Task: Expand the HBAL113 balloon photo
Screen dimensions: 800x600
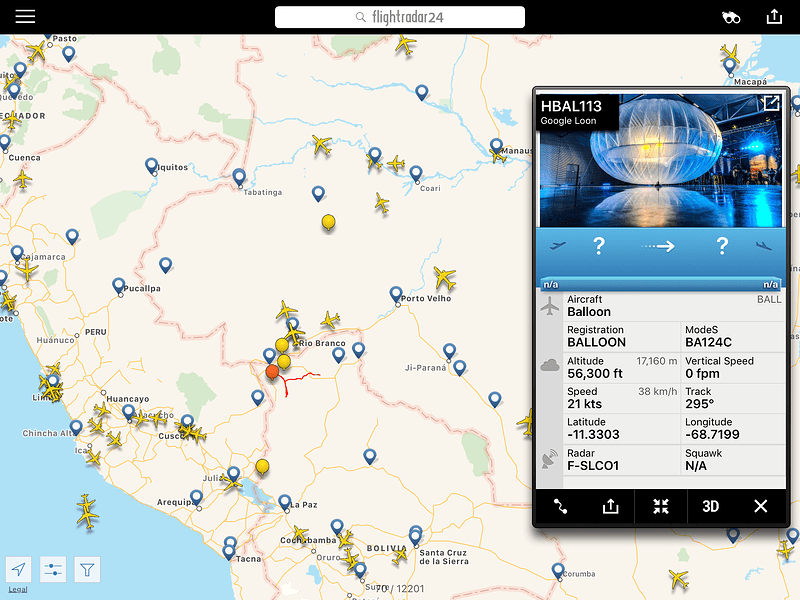Action: pyautogui.click(x=771, y=104)
